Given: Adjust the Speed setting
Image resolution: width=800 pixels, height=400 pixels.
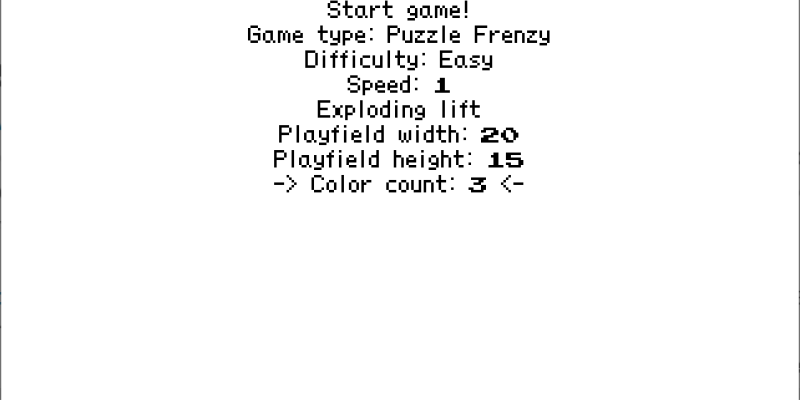Looking at the screenshot, I should 398,85.
